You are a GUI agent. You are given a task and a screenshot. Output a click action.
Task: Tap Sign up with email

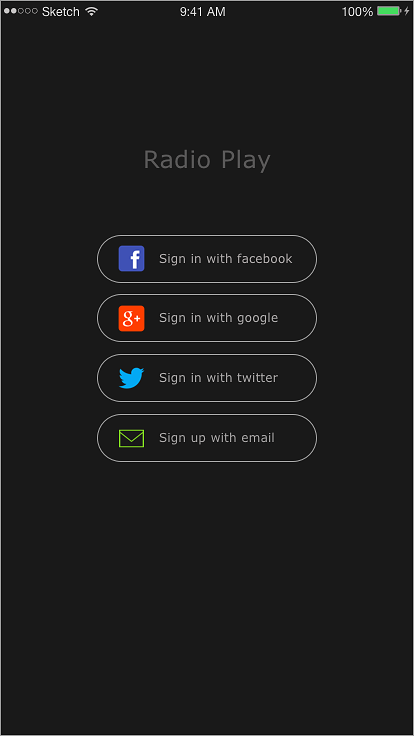[x=207, y=438]
